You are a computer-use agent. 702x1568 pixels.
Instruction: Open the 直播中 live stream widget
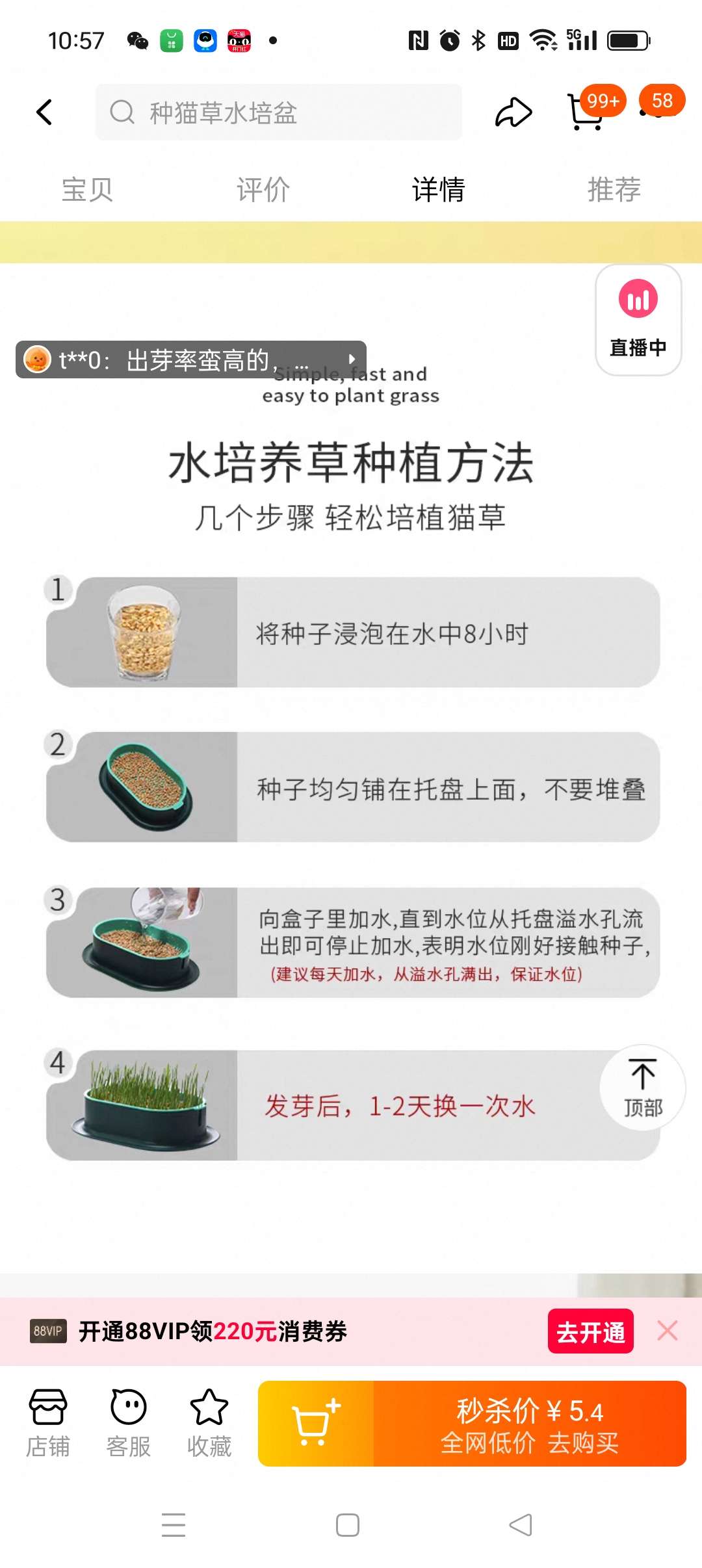[638, 317]
